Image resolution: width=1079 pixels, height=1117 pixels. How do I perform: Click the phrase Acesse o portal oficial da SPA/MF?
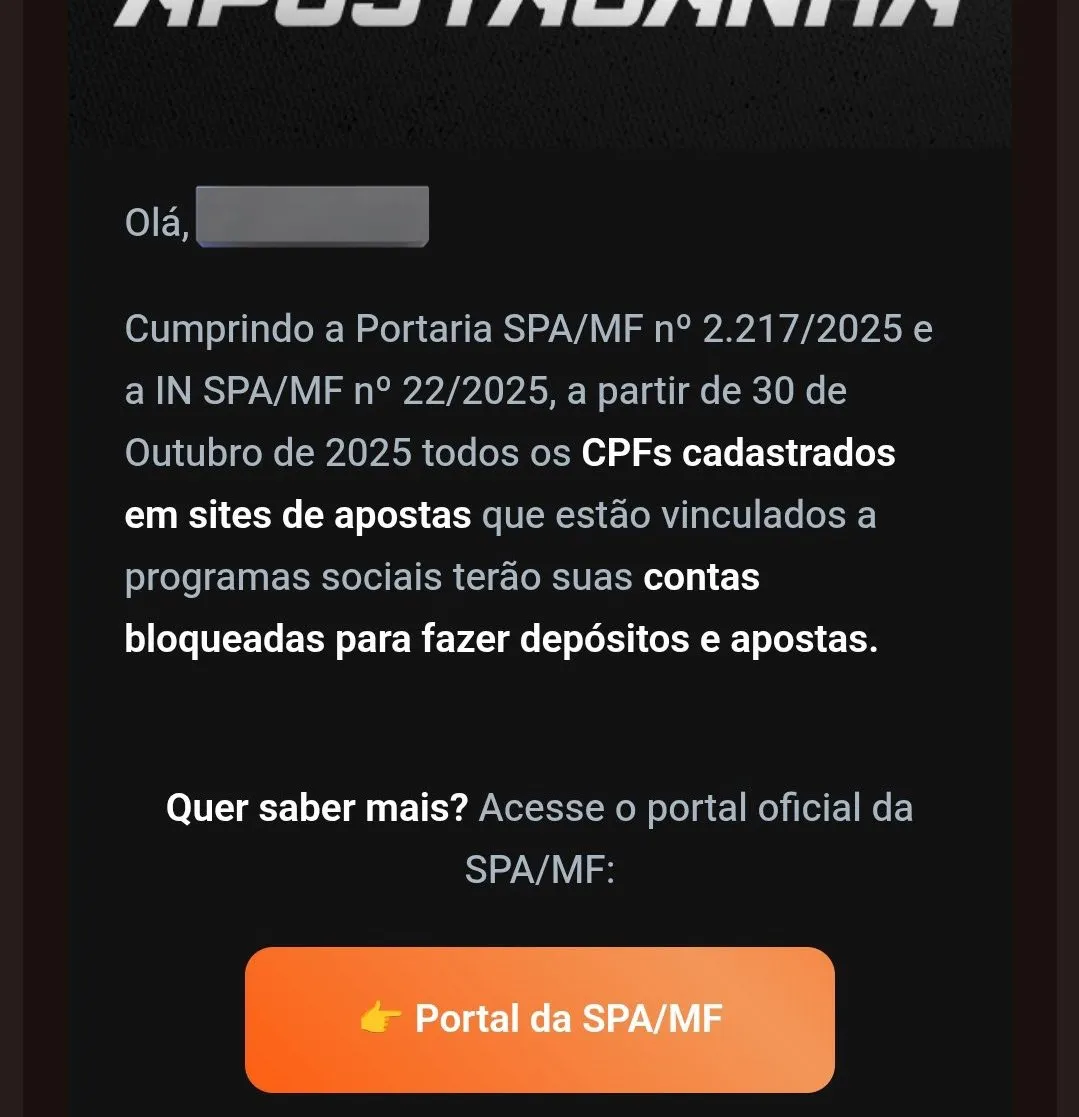coord(697,807)
